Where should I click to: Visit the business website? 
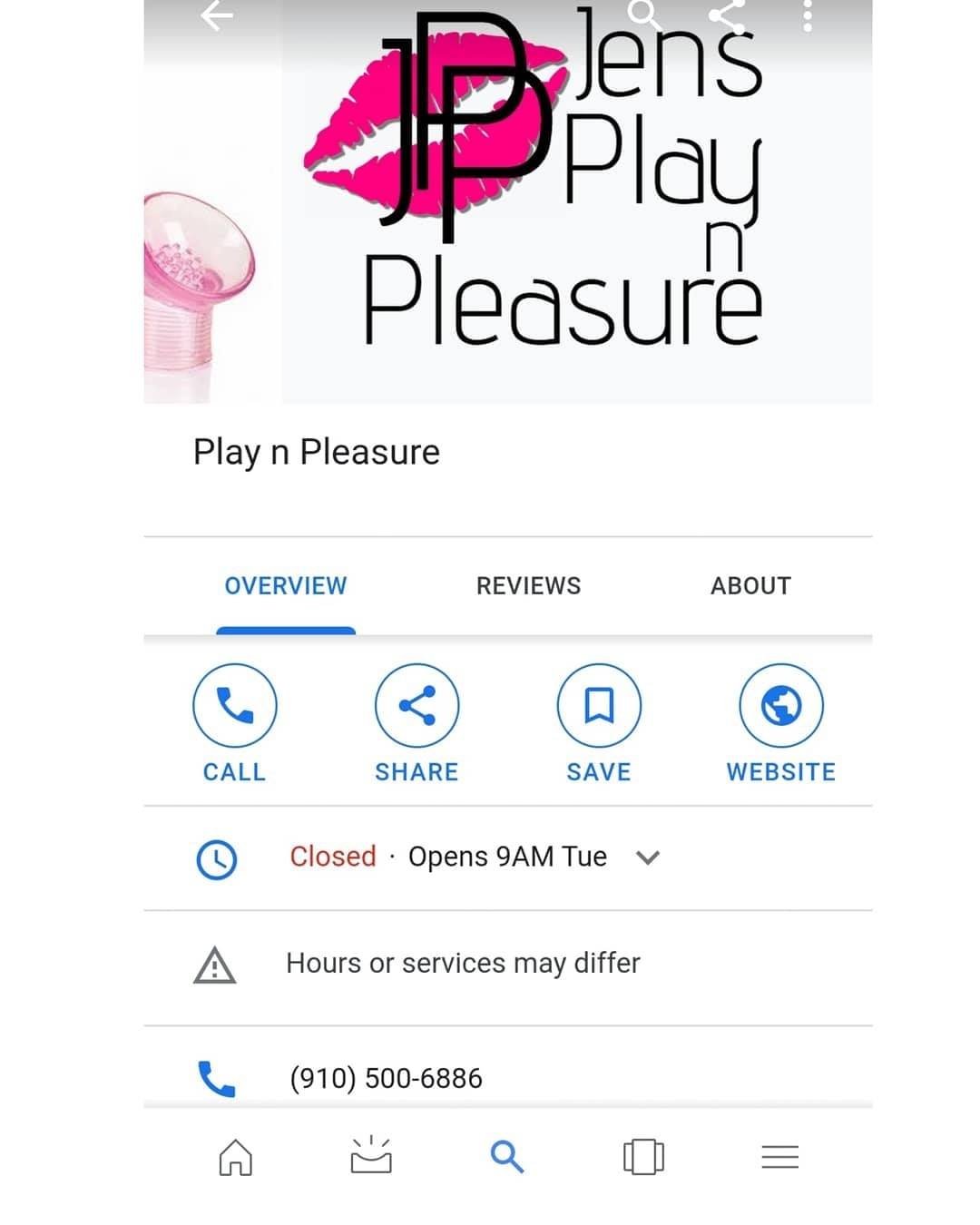pos(781,723)
